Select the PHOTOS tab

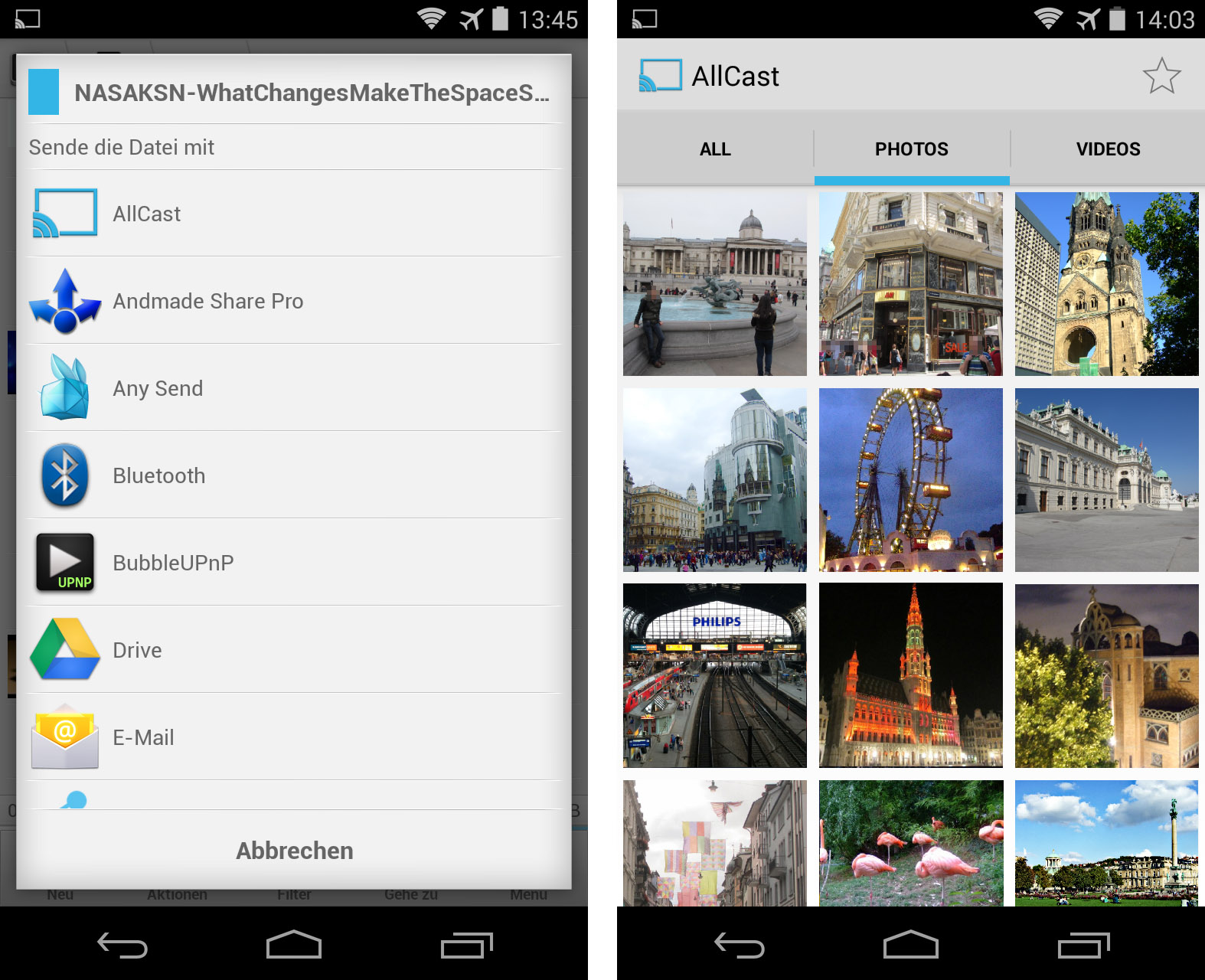(912, 149)
